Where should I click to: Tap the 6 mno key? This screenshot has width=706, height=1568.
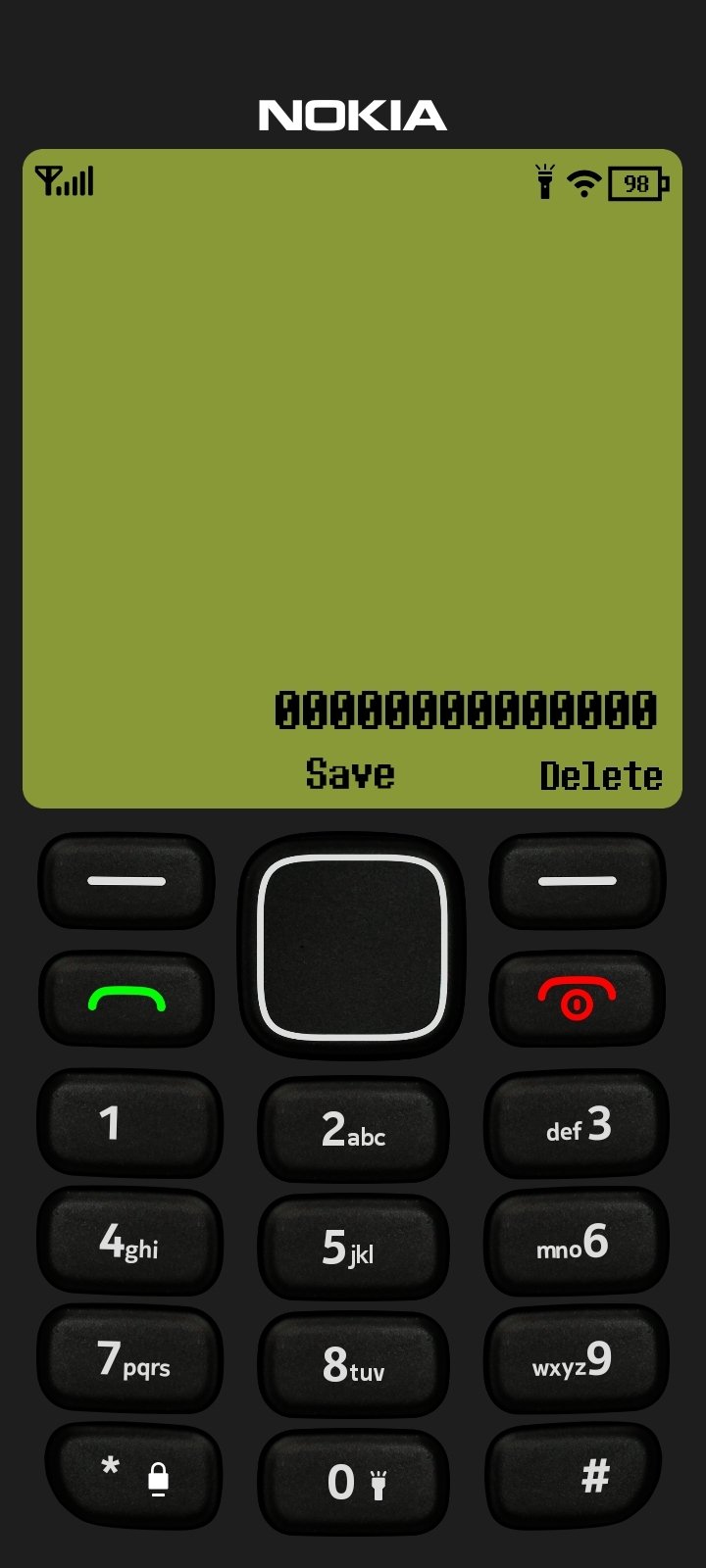(577, 1242)
